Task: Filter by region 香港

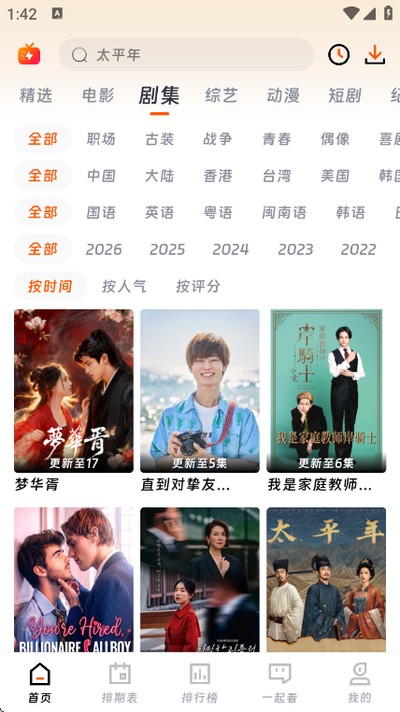Action: [x=217, y=176]
